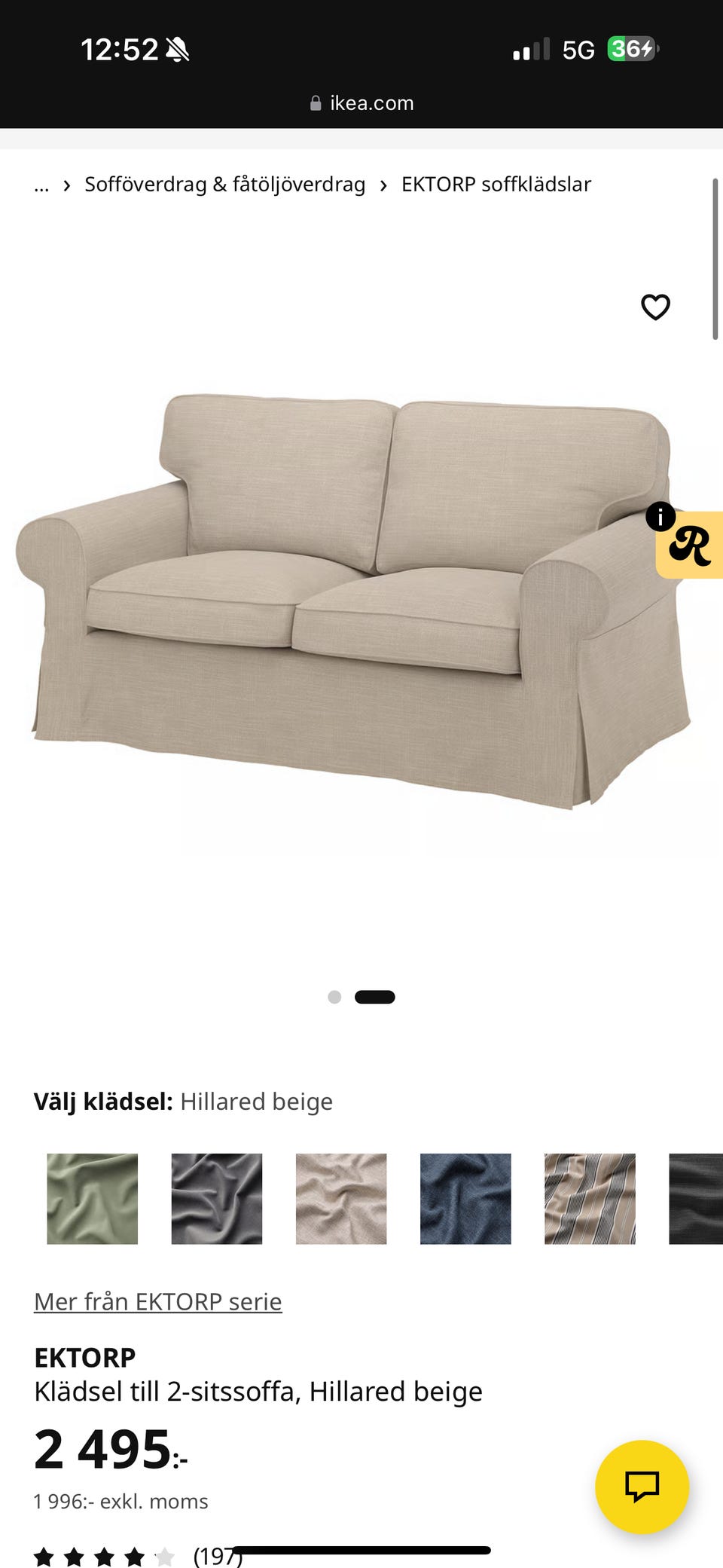Add the sofa cover to favorites via heart icon
The width and height of the screenshot is (723, 1568).
click(654, 307)
